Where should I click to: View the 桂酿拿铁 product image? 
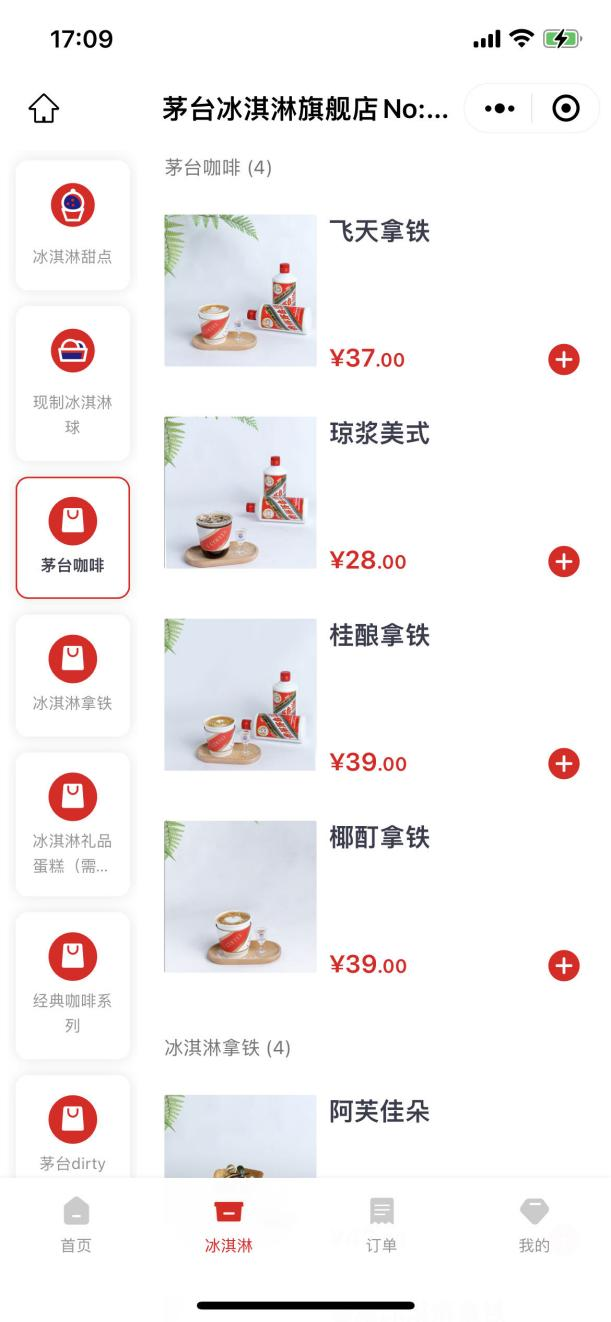point(240,694)
